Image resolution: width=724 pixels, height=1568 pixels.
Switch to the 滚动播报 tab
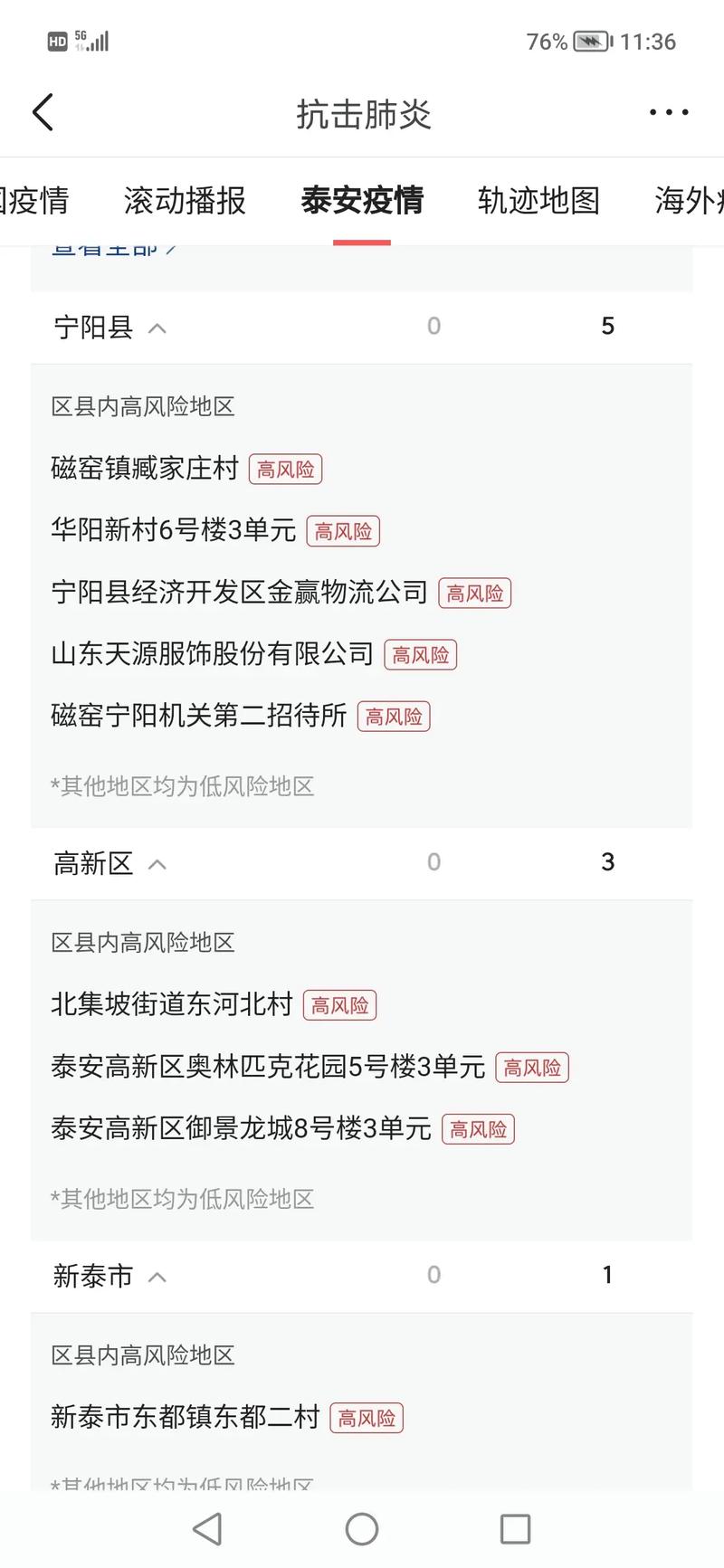tap(185, 200)
